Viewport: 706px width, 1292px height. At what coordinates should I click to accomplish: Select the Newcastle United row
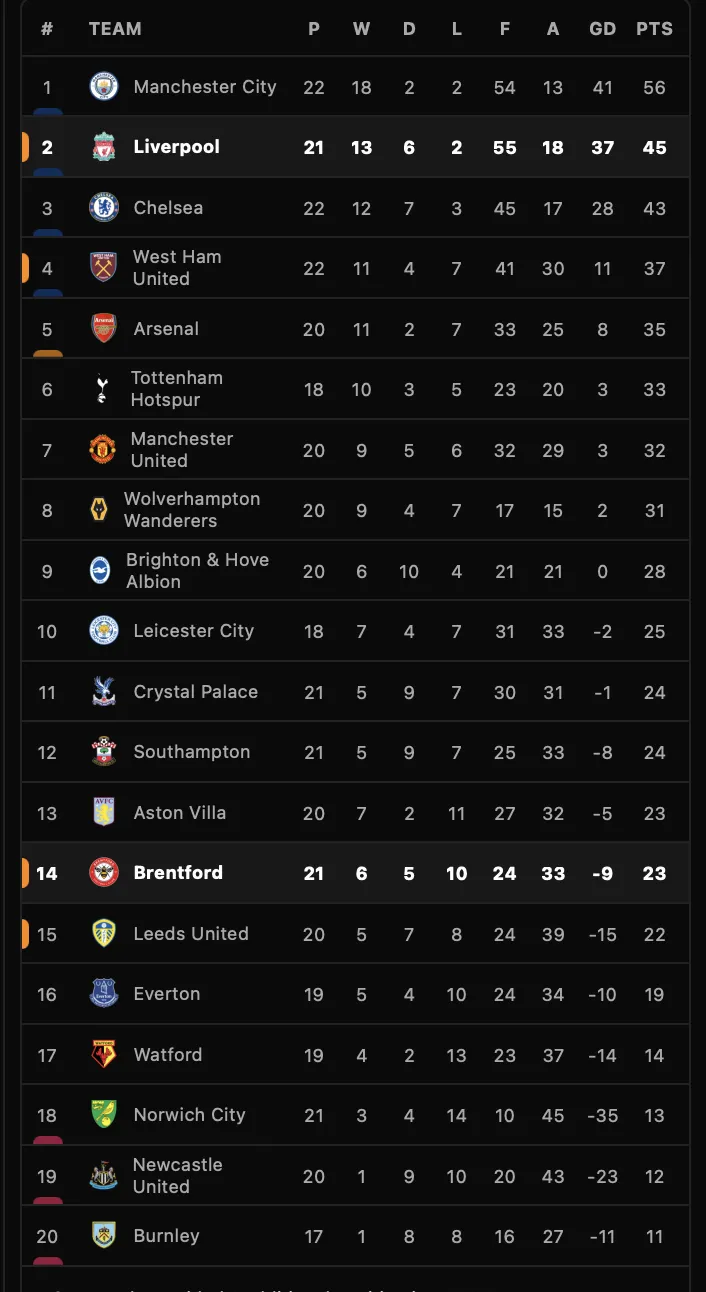pos(177,1176)
